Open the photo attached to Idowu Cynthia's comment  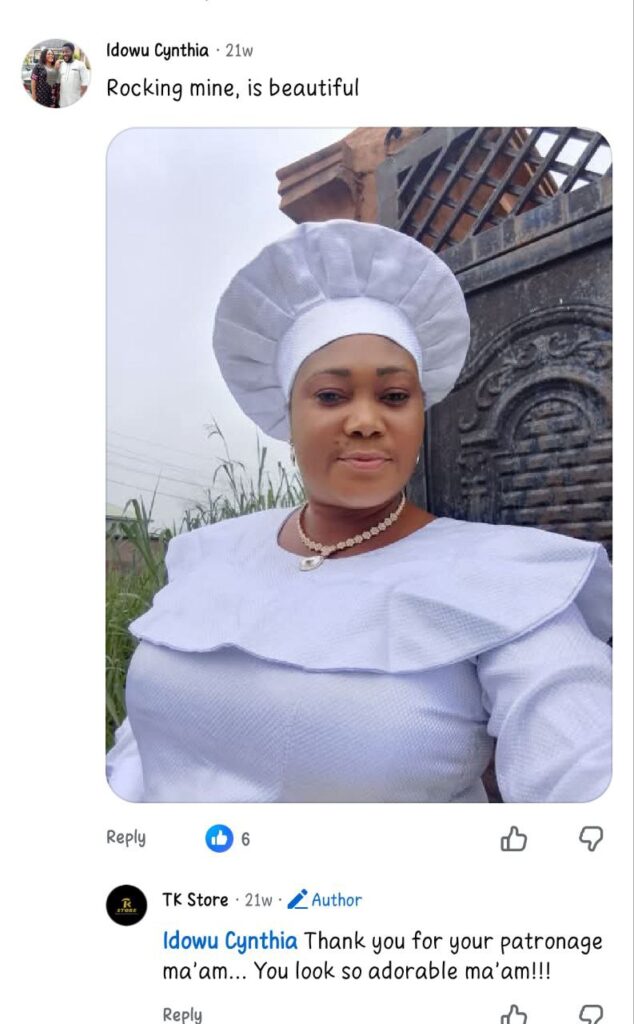[358, 465]
